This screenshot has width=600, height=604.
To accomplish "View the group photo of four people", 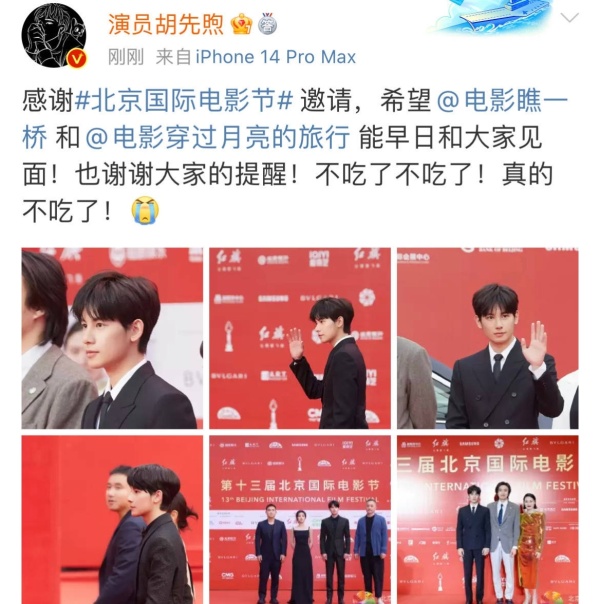I will [x=299, y=520].
